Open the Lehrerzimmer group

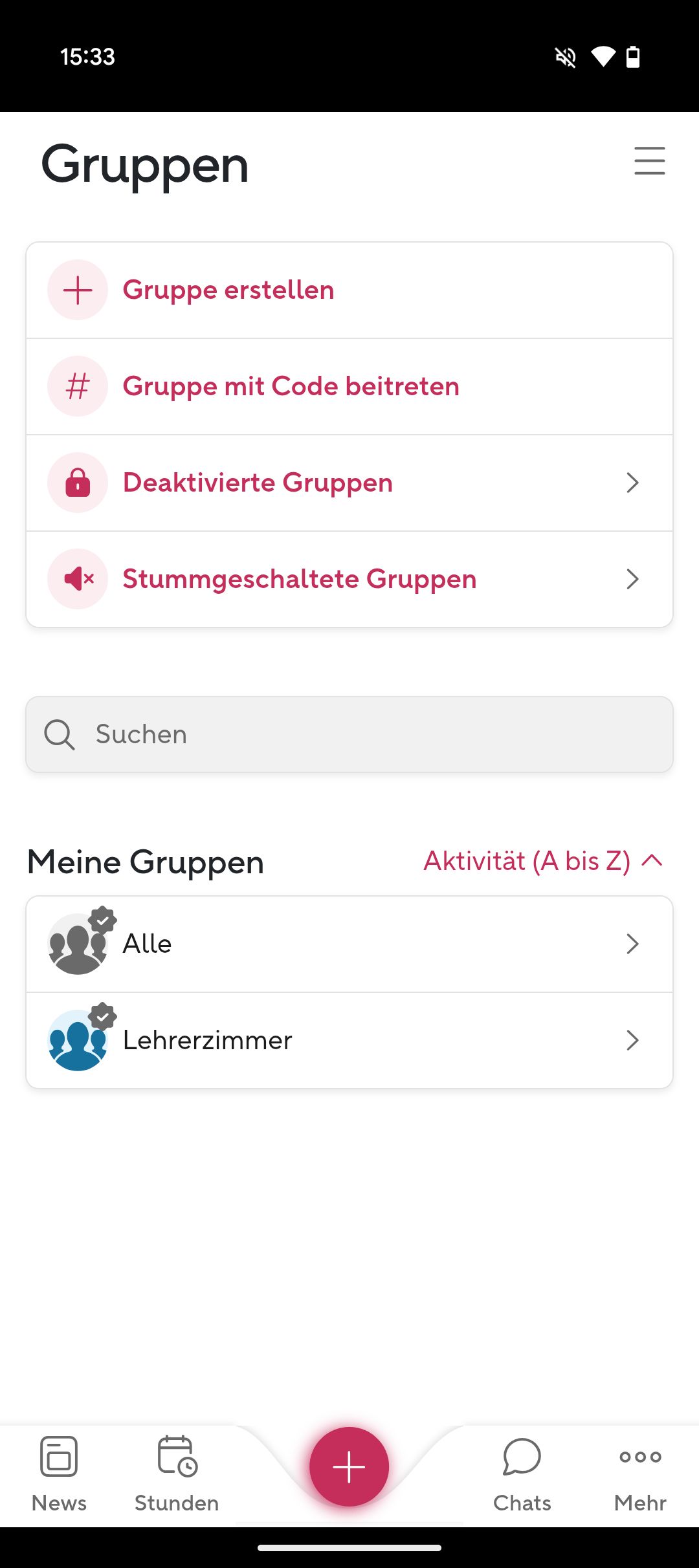(349, 1040)
